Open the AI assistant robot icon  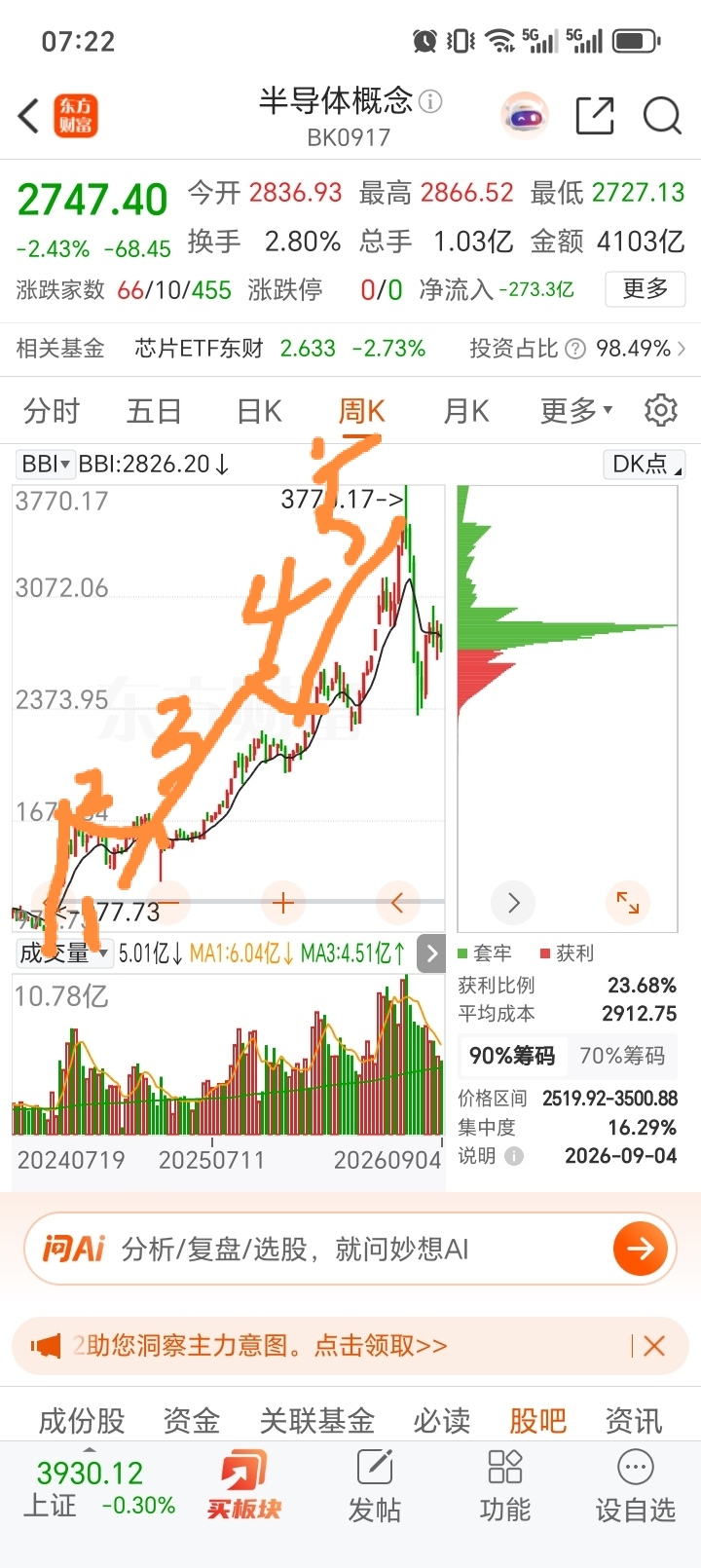(x=525, y=117)
